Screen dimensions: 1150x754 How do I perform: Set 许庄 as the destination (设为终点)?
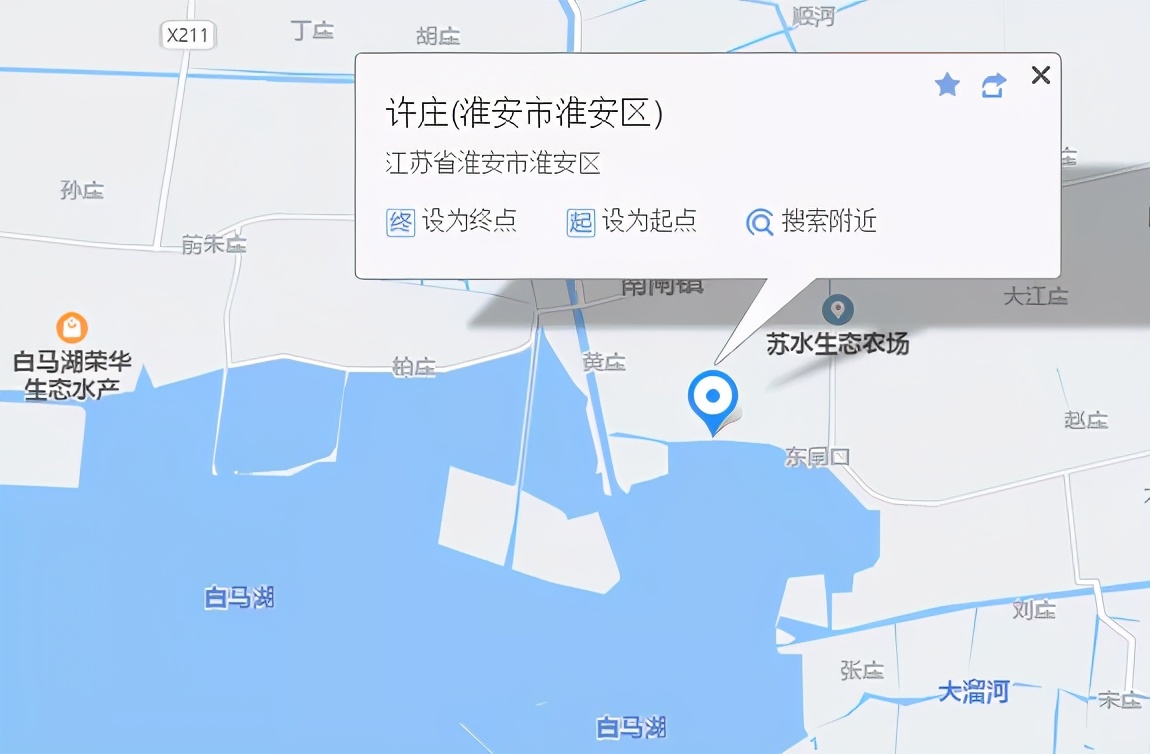(x=452, y=221)
